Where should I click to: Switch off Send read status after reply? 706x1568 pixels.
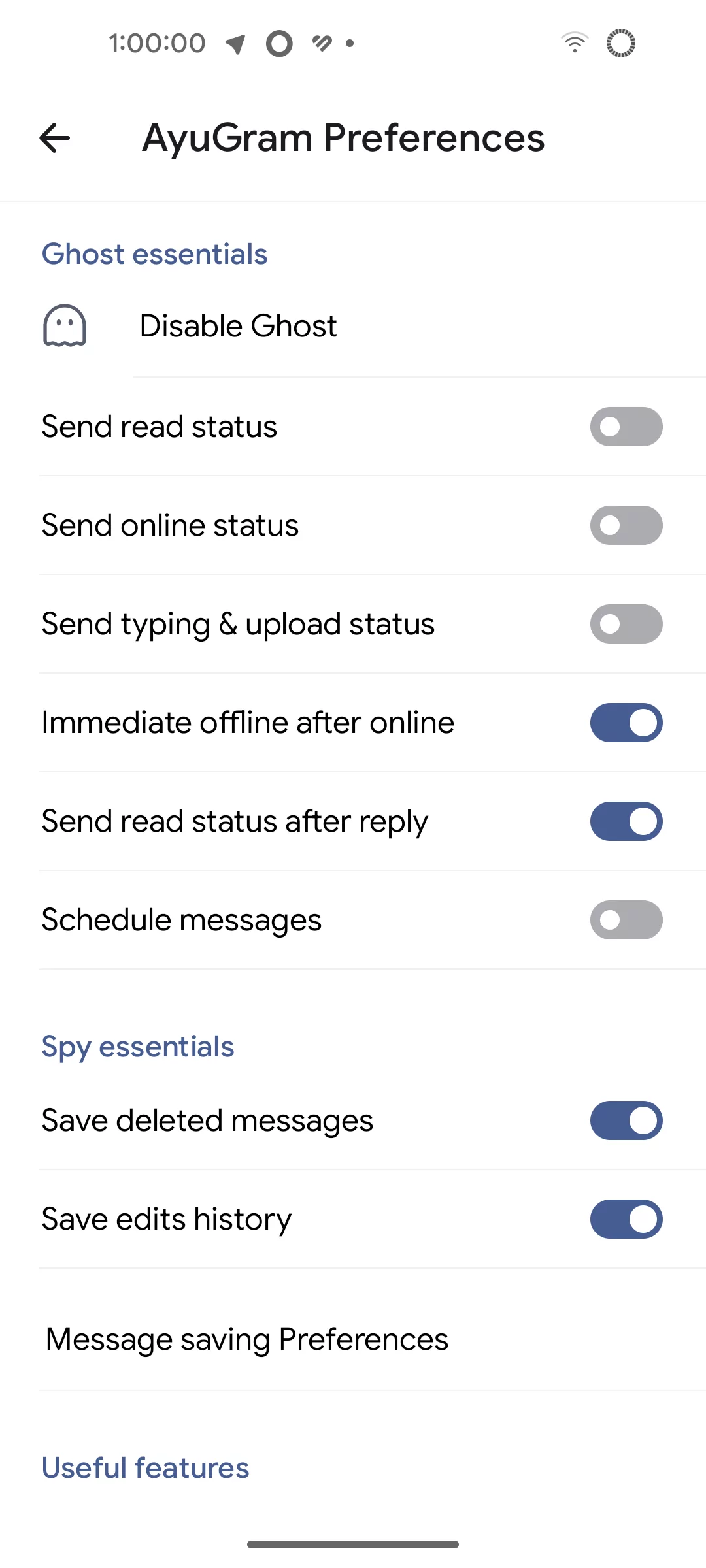coord(626,821)
